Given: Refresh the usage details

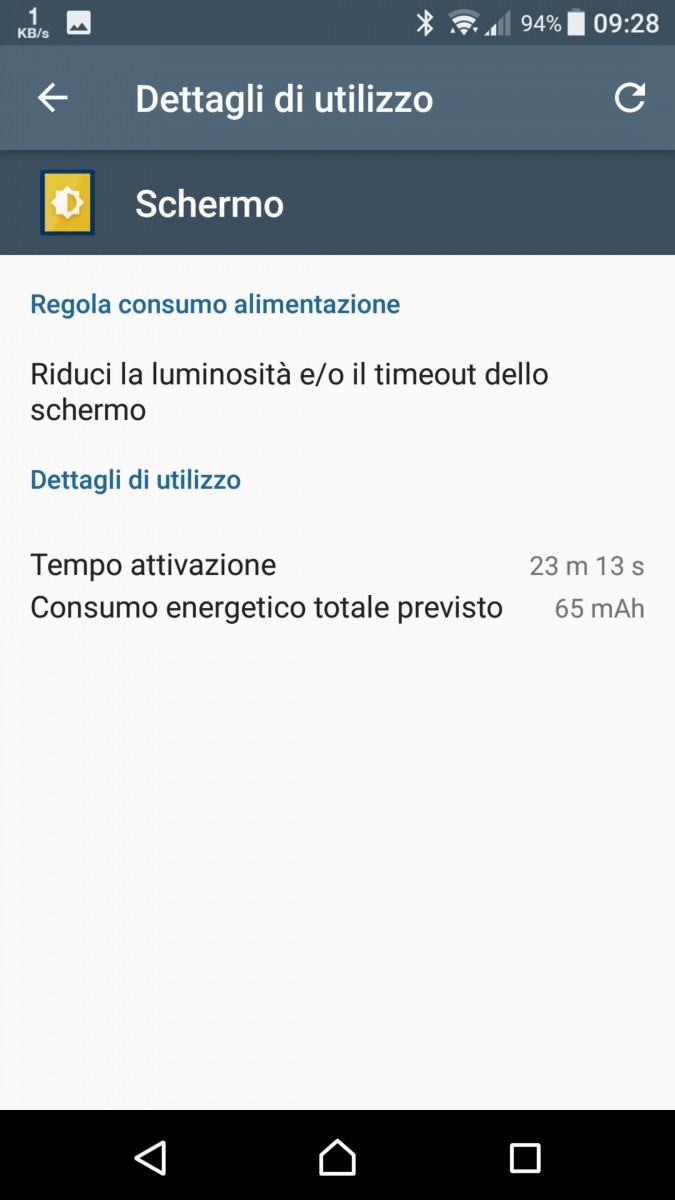Looking at the screenshot, I should pos(629,98).
